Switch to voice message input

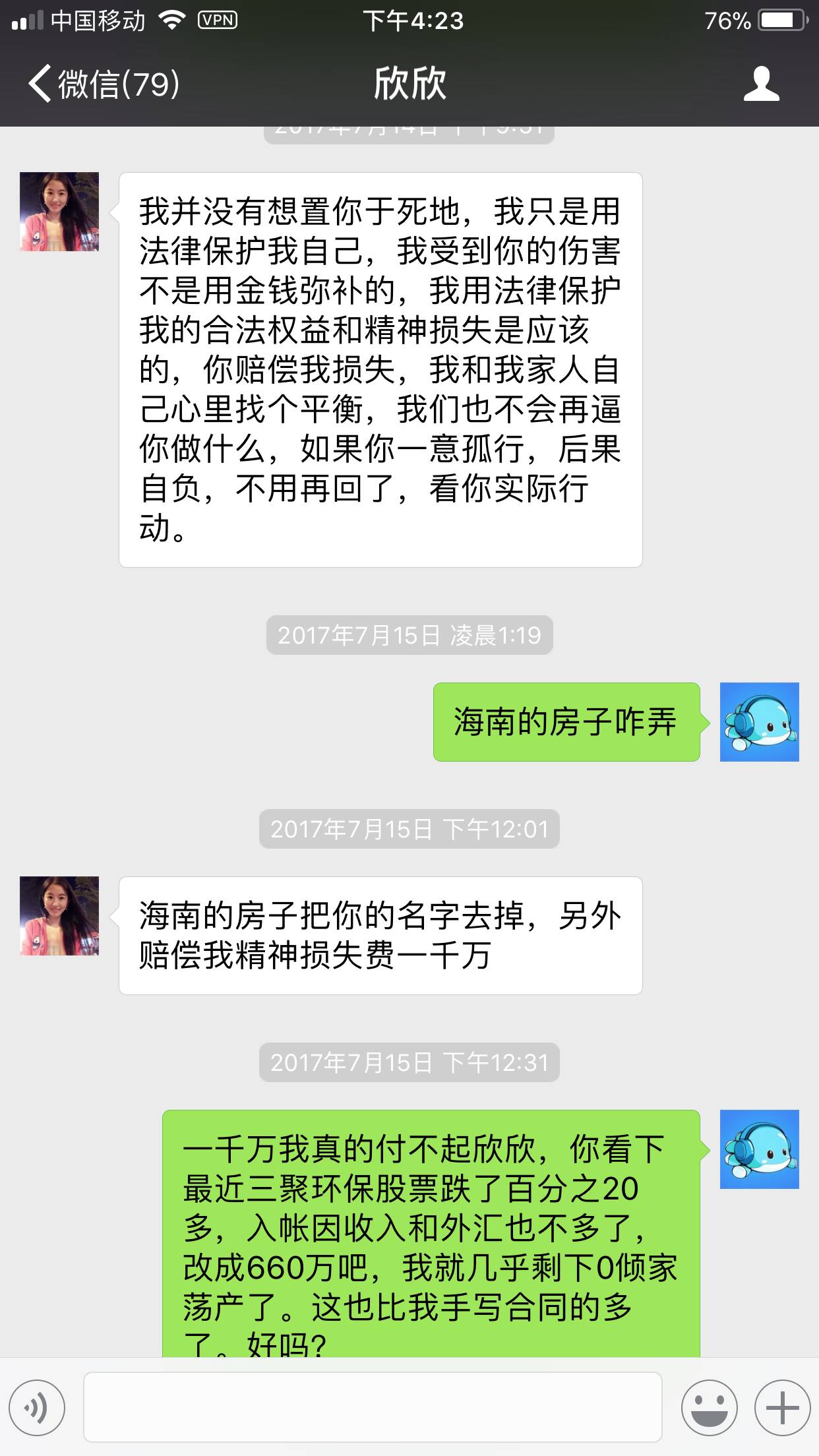pos(37,1407)
